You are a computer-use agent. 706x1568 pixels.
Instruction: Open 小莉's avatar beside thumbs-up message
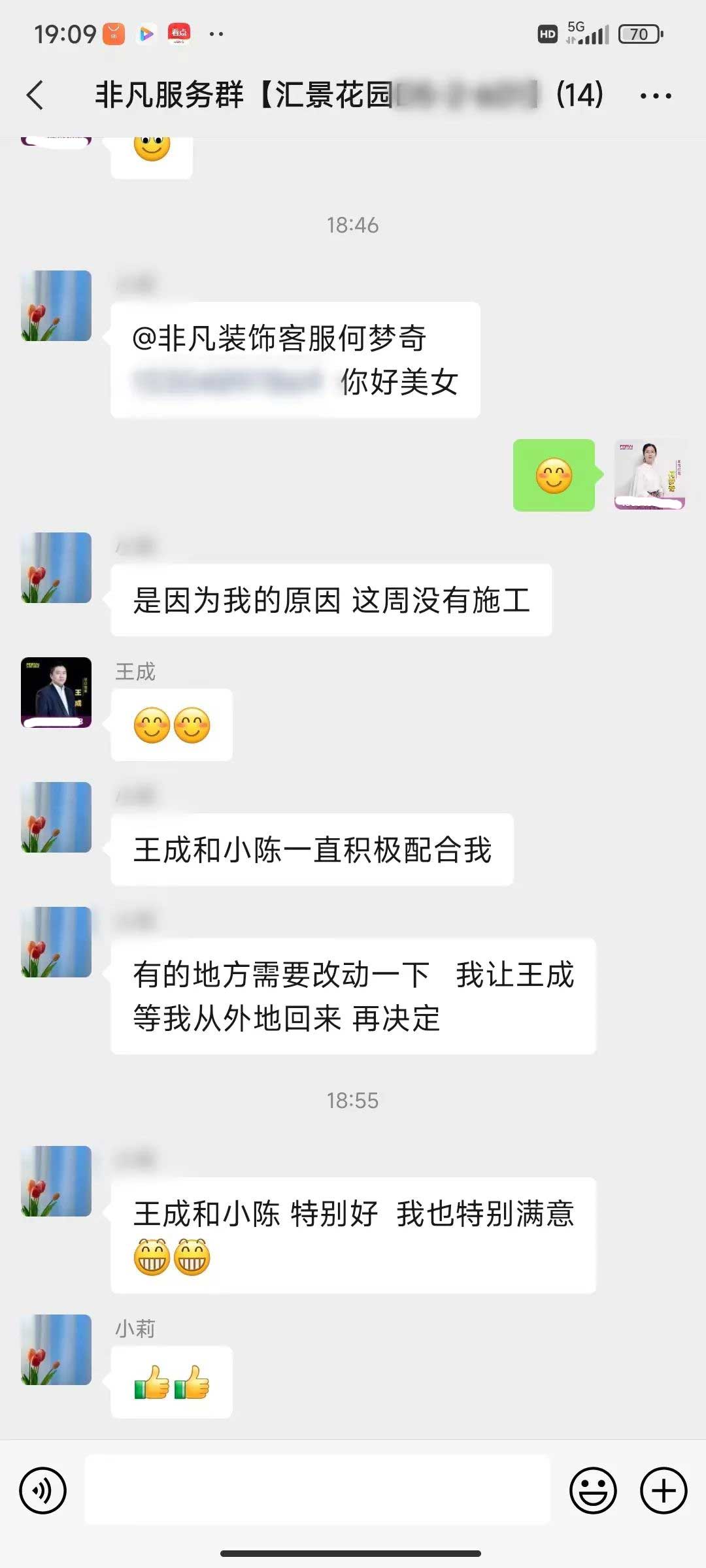(x=56, y=1350)
